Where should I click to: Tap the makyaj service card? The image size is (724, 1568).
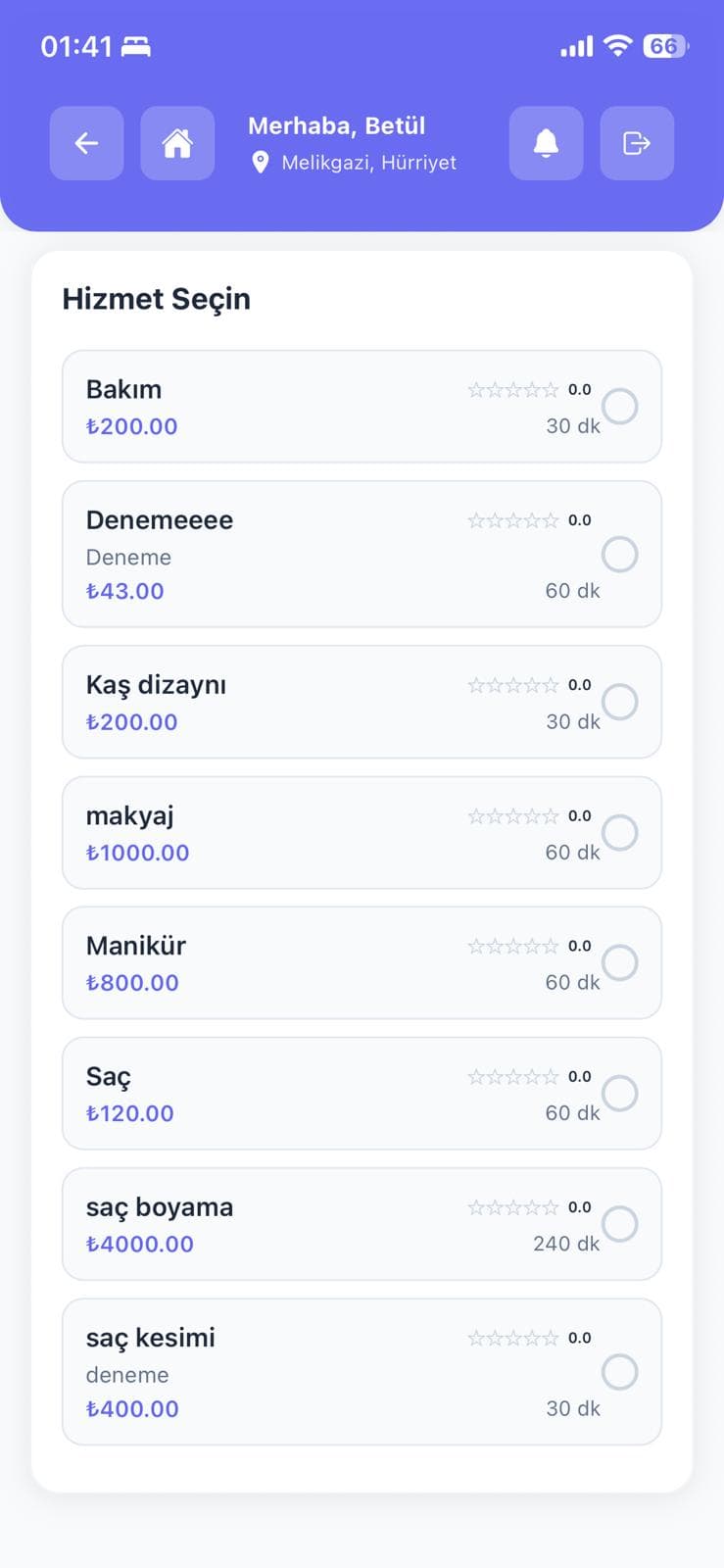tap(362, 832)
